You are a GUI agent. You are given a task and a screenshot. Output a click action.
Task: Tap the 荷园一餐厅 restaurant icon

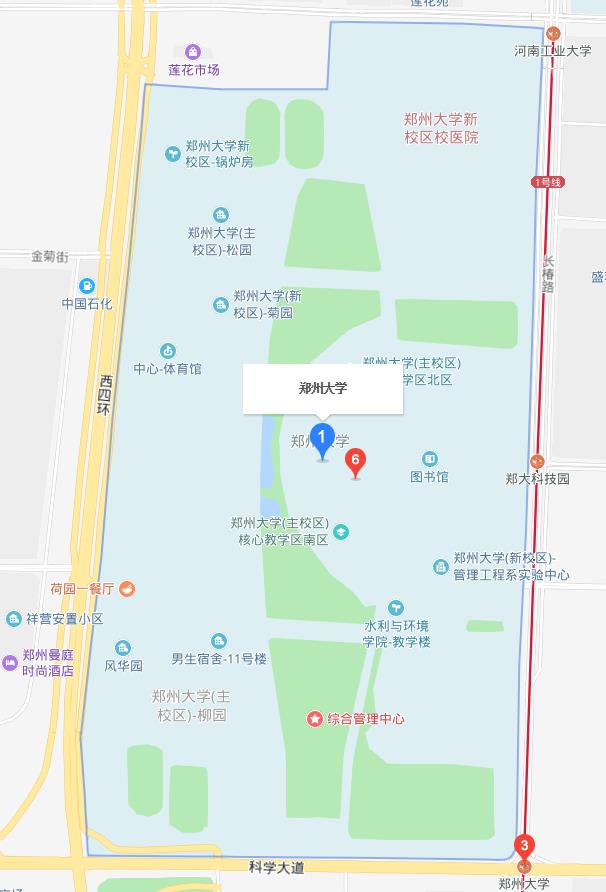[127, 589]
